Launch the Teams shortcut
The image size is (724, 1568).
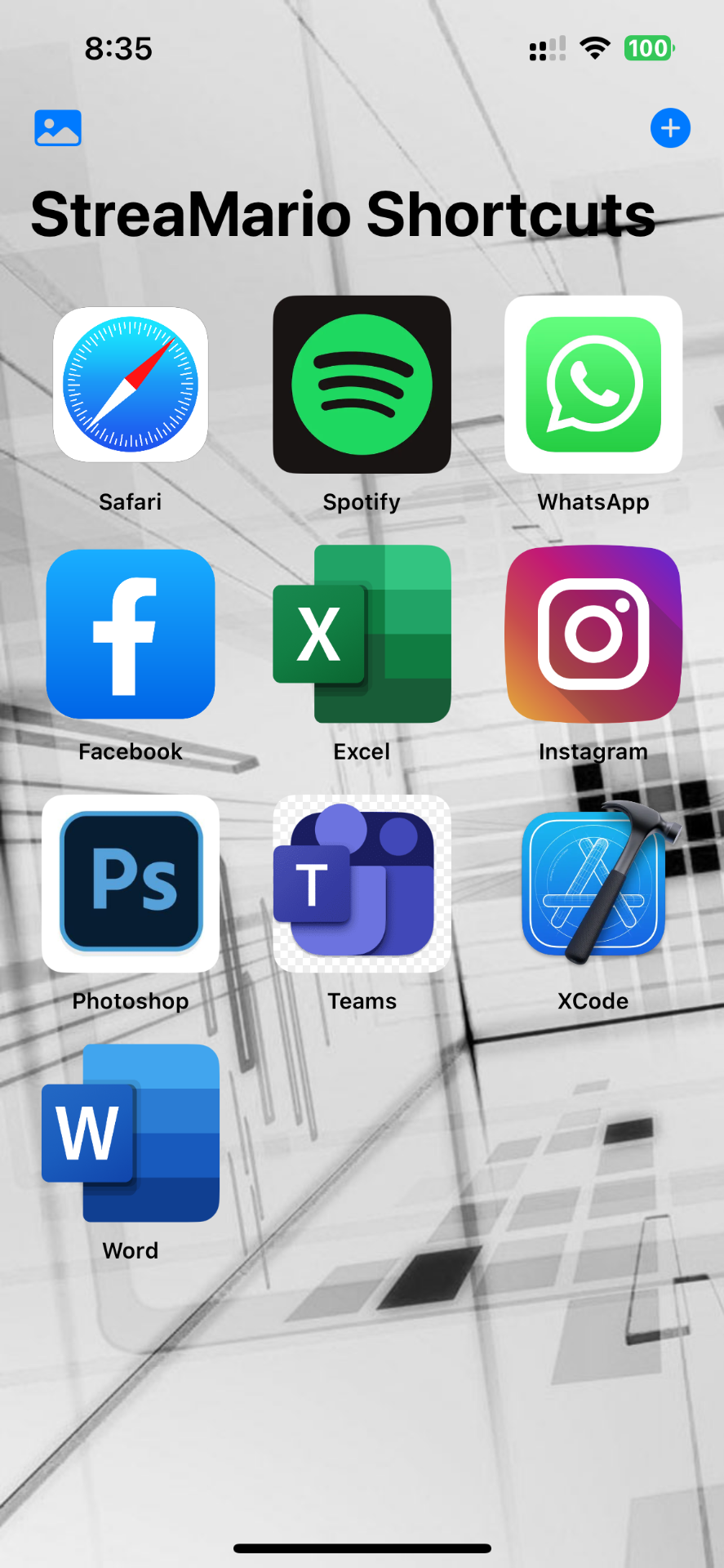point(362,884)
